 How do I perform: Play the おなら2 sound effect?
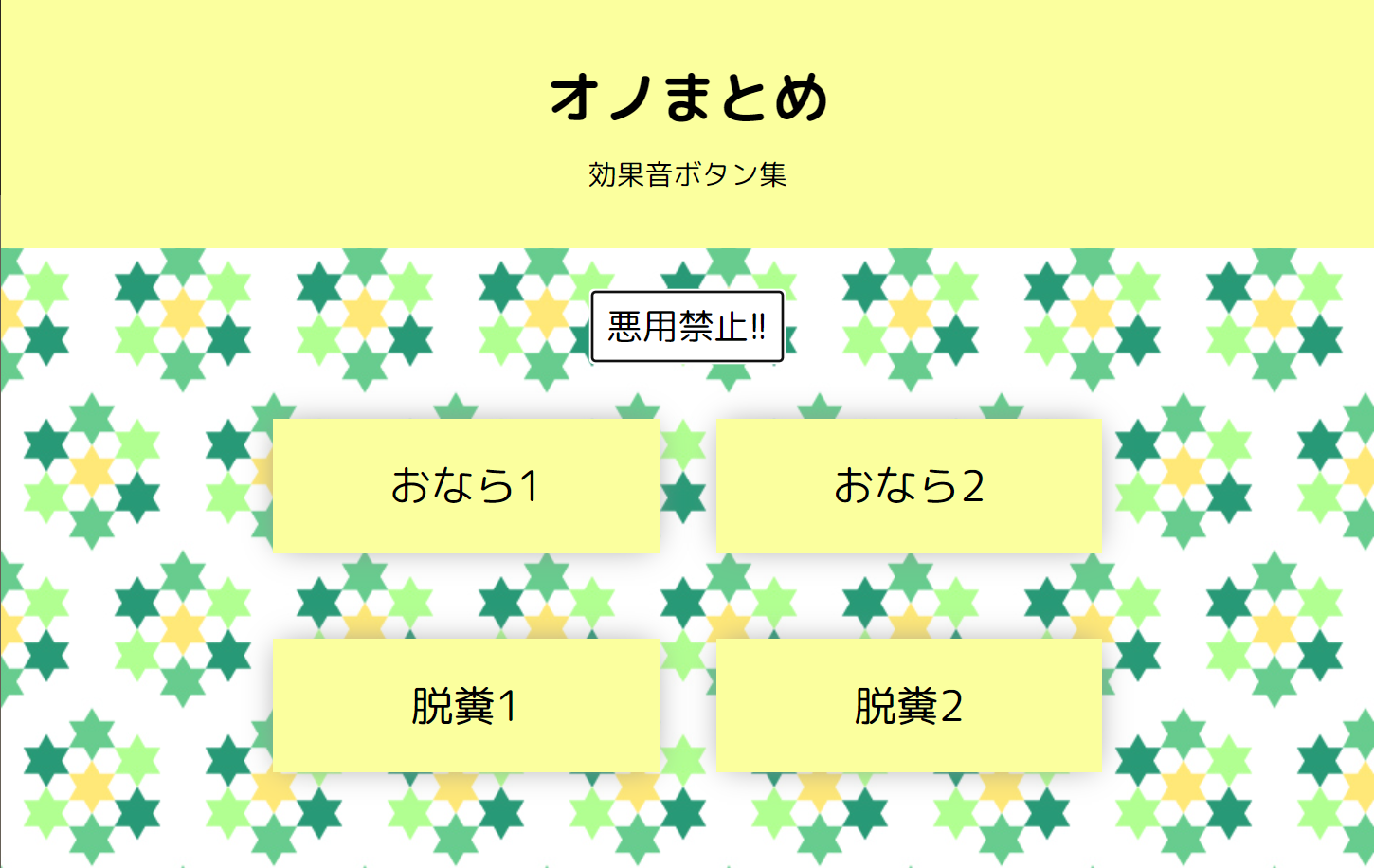909,485
